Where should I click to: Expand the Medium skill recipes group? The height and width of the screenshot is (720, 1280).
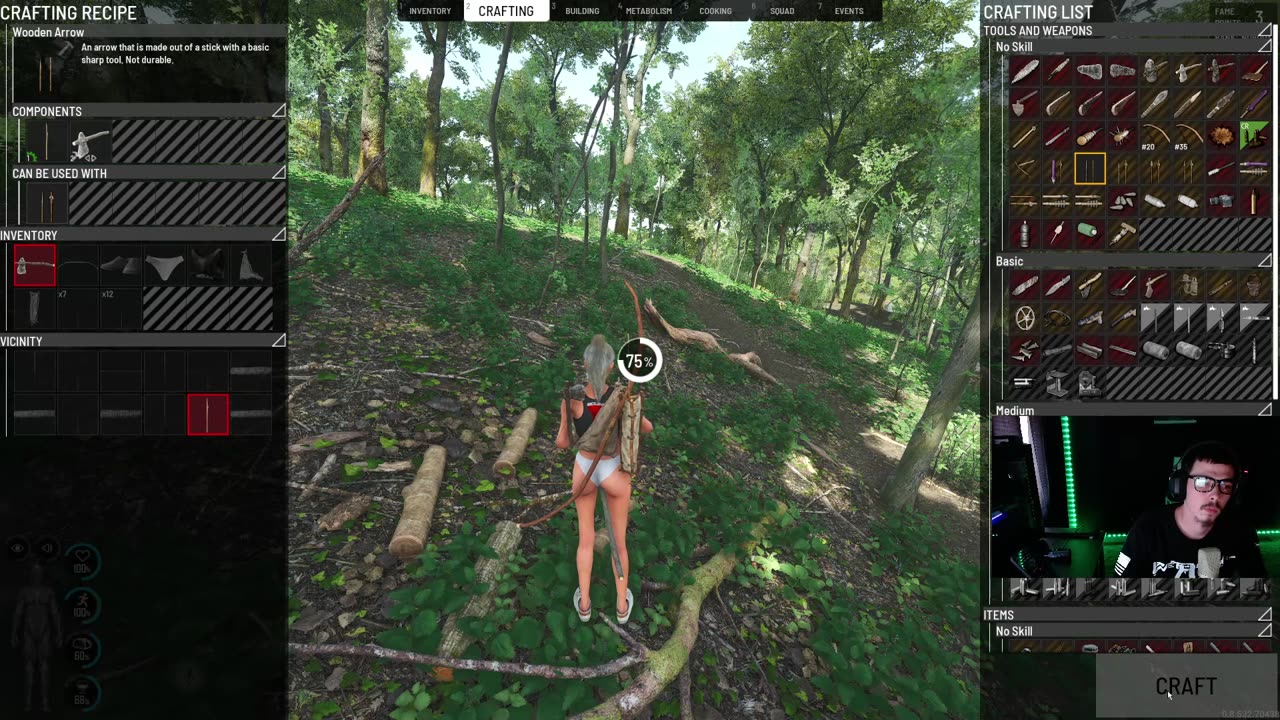[x=1265, y=410]
